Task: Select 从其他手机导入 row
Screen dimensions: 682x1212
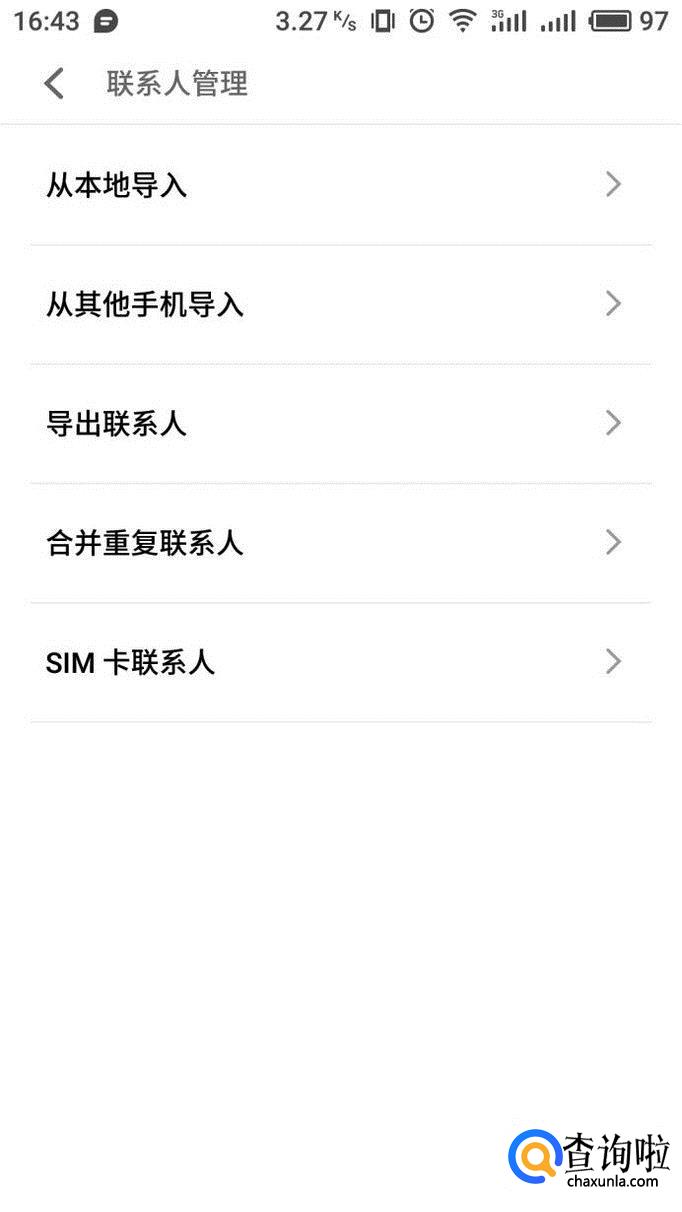Action: pyautogui.click(x=340, y=304)
